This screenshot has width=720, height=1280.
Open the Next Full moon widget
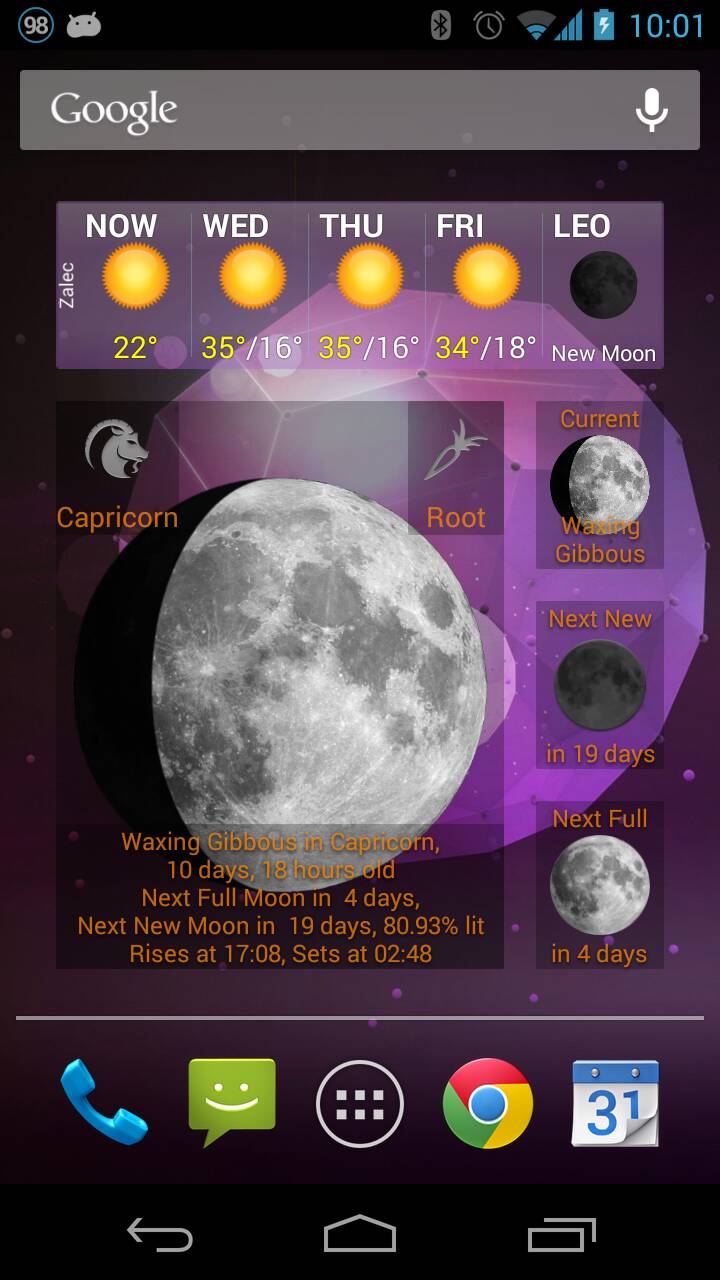(x=600, y=885)
